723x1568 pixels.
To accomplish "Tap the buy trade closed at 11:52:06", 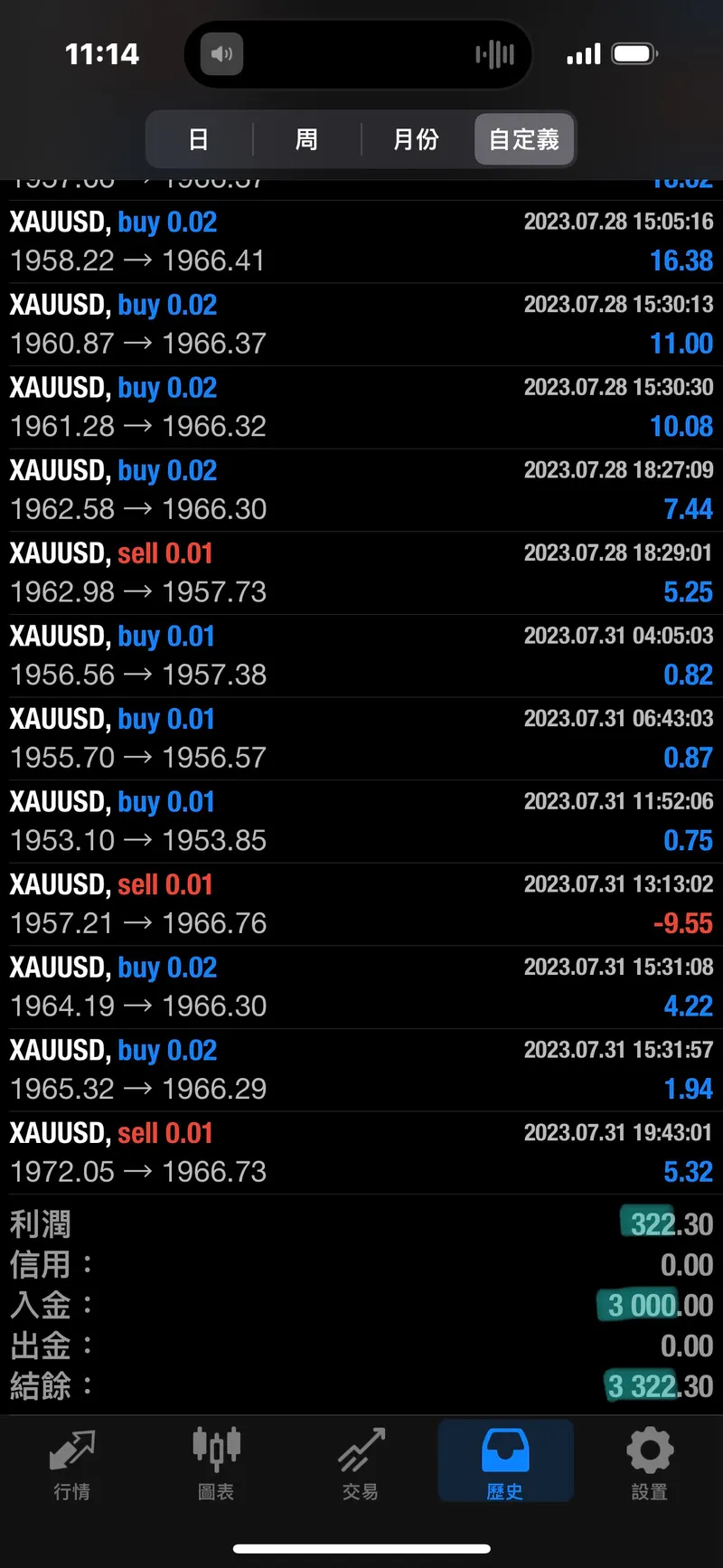I will pyautogui.click(x=361, y=821).
